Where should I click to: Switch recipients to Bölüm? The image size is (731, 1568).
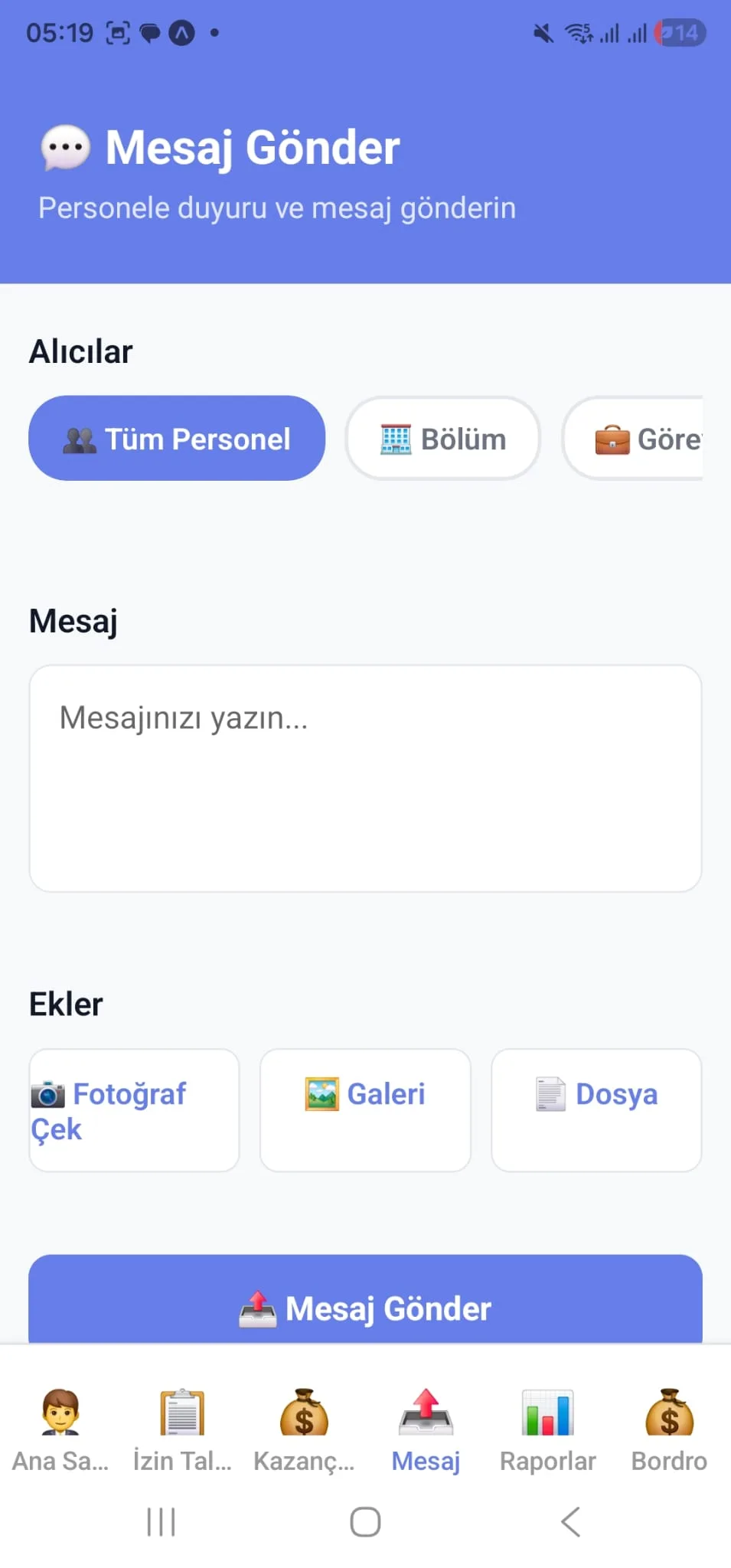click(x=442, y=438)
